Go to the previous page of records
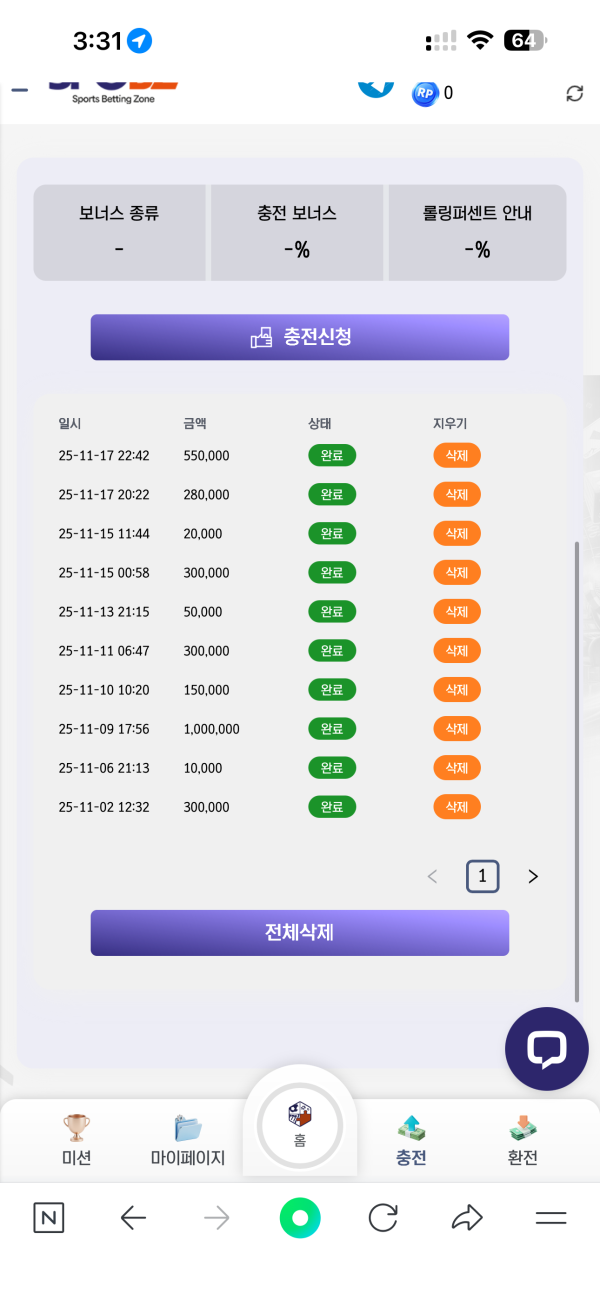Viewport: 600px width, 1300px height. (x=433, y=877)
